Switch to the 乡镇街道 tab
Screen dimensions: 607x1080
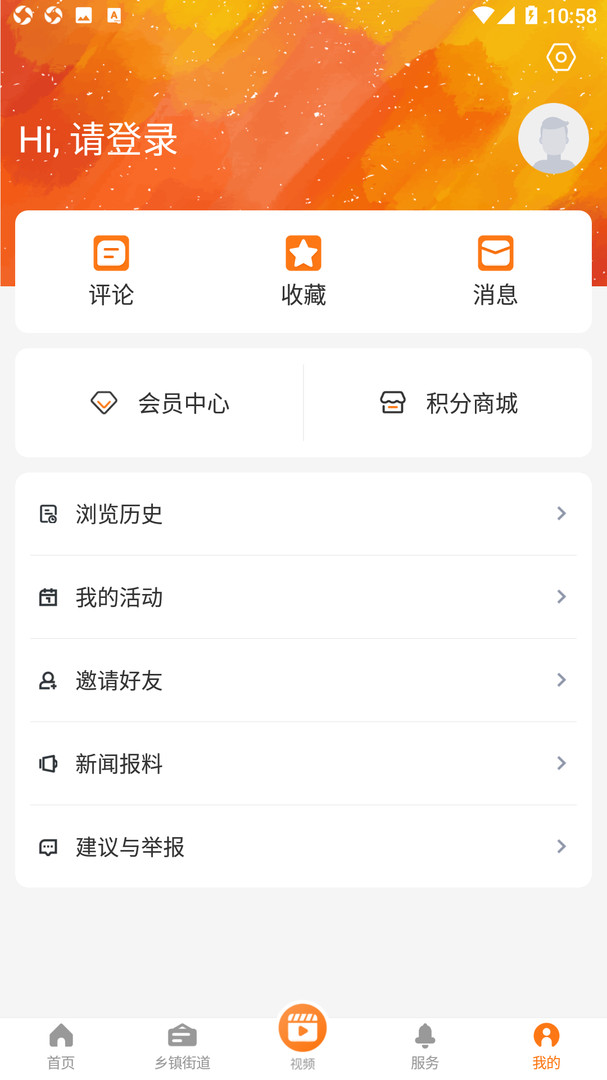click(182, 1046)
